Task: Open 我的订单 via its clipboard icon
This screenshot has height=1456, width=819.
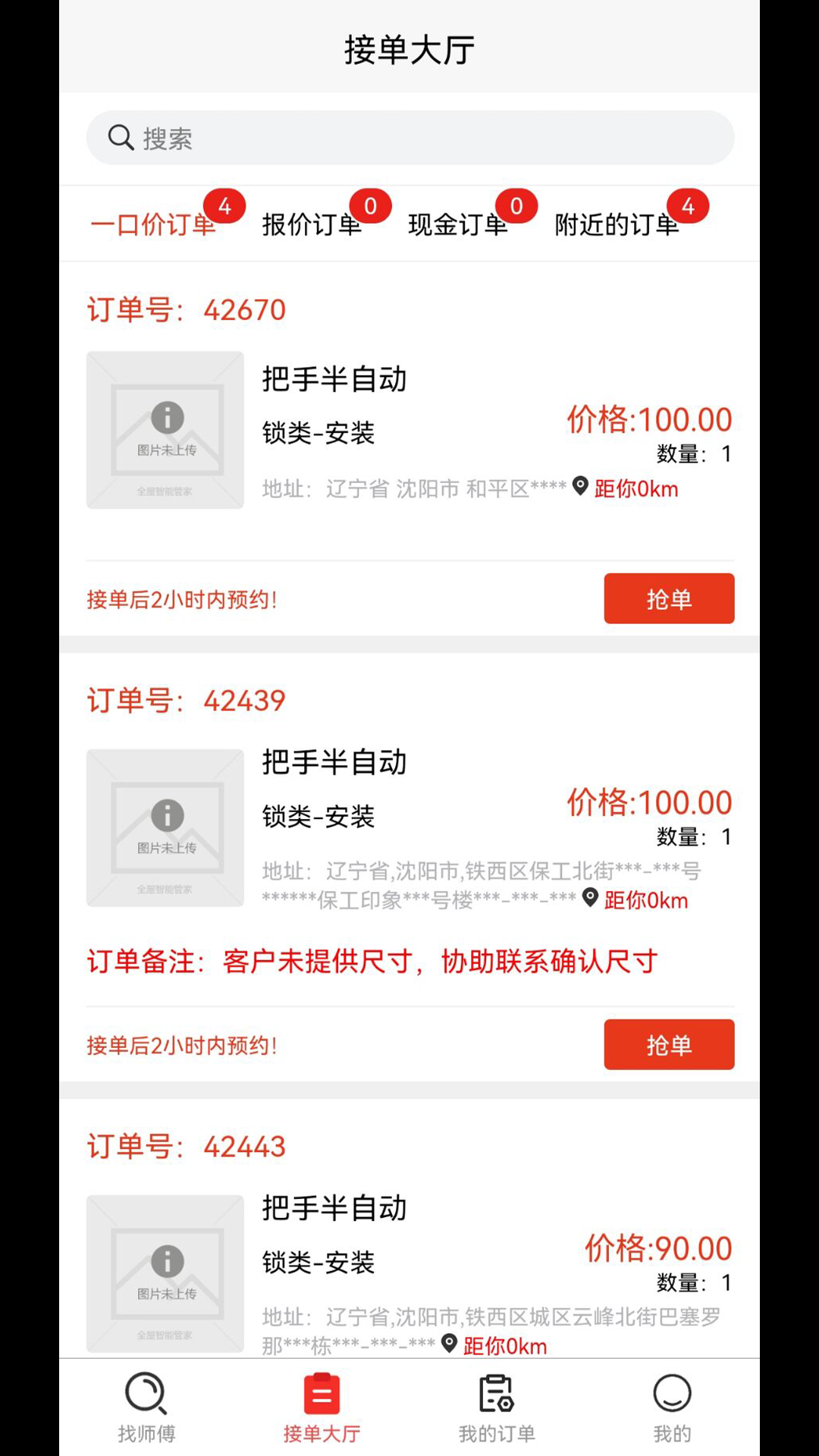Action: (496, 1393)
